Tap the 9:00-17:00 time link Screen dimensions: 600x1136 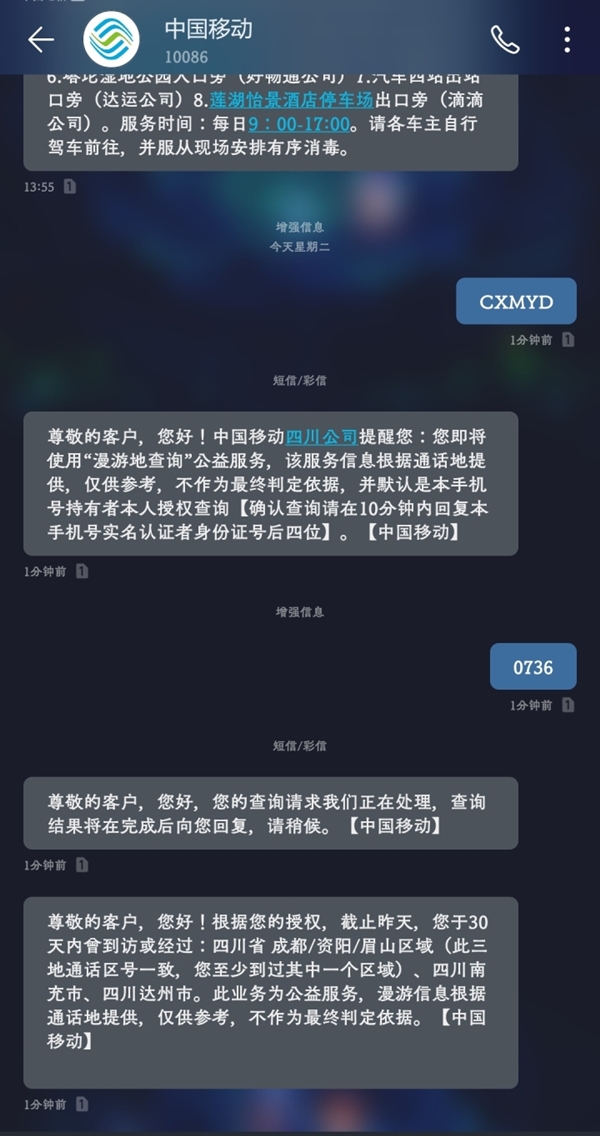click(299, 124)
